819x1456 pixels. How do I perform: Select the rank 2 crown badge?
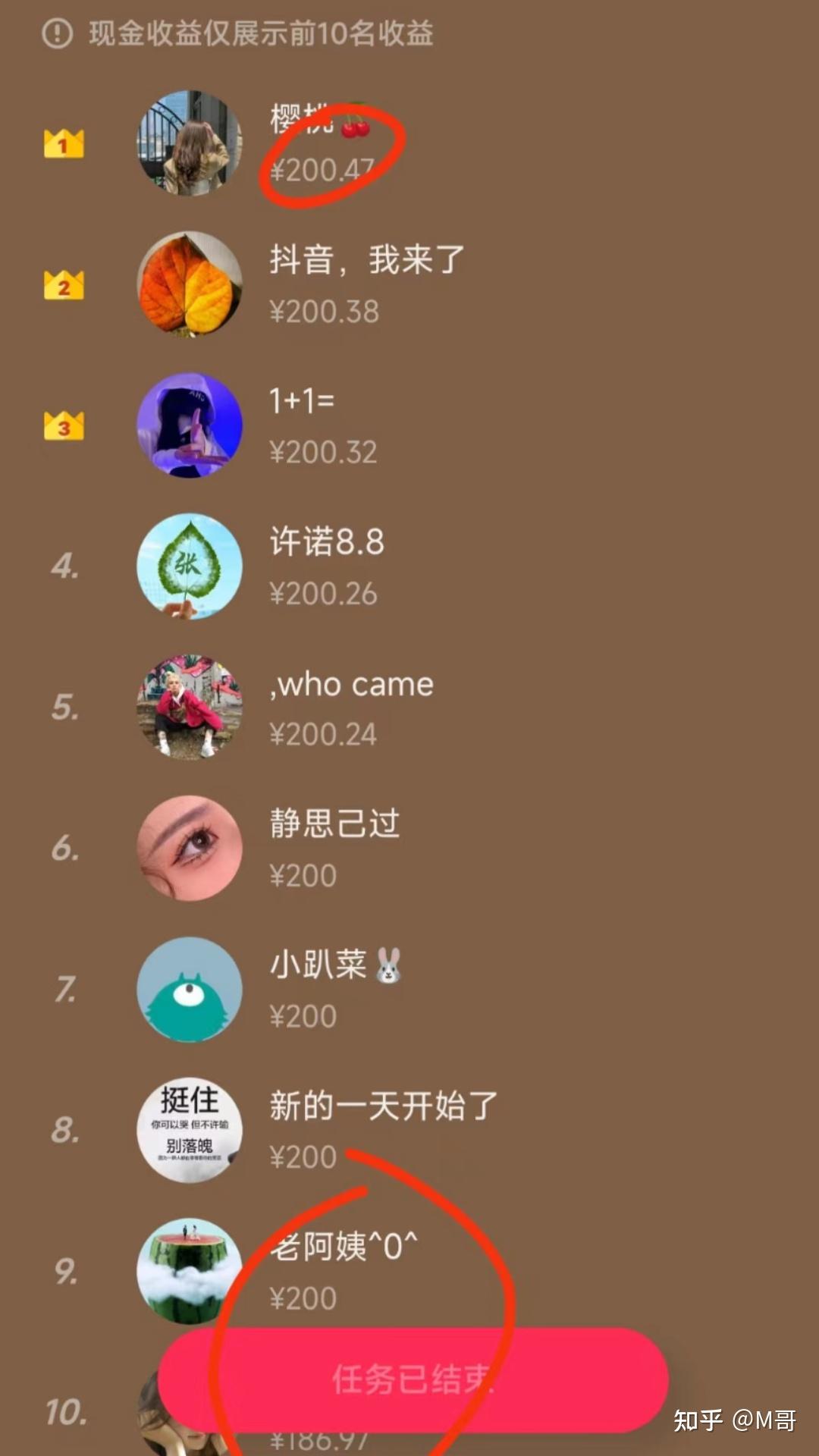pos(64,284)
